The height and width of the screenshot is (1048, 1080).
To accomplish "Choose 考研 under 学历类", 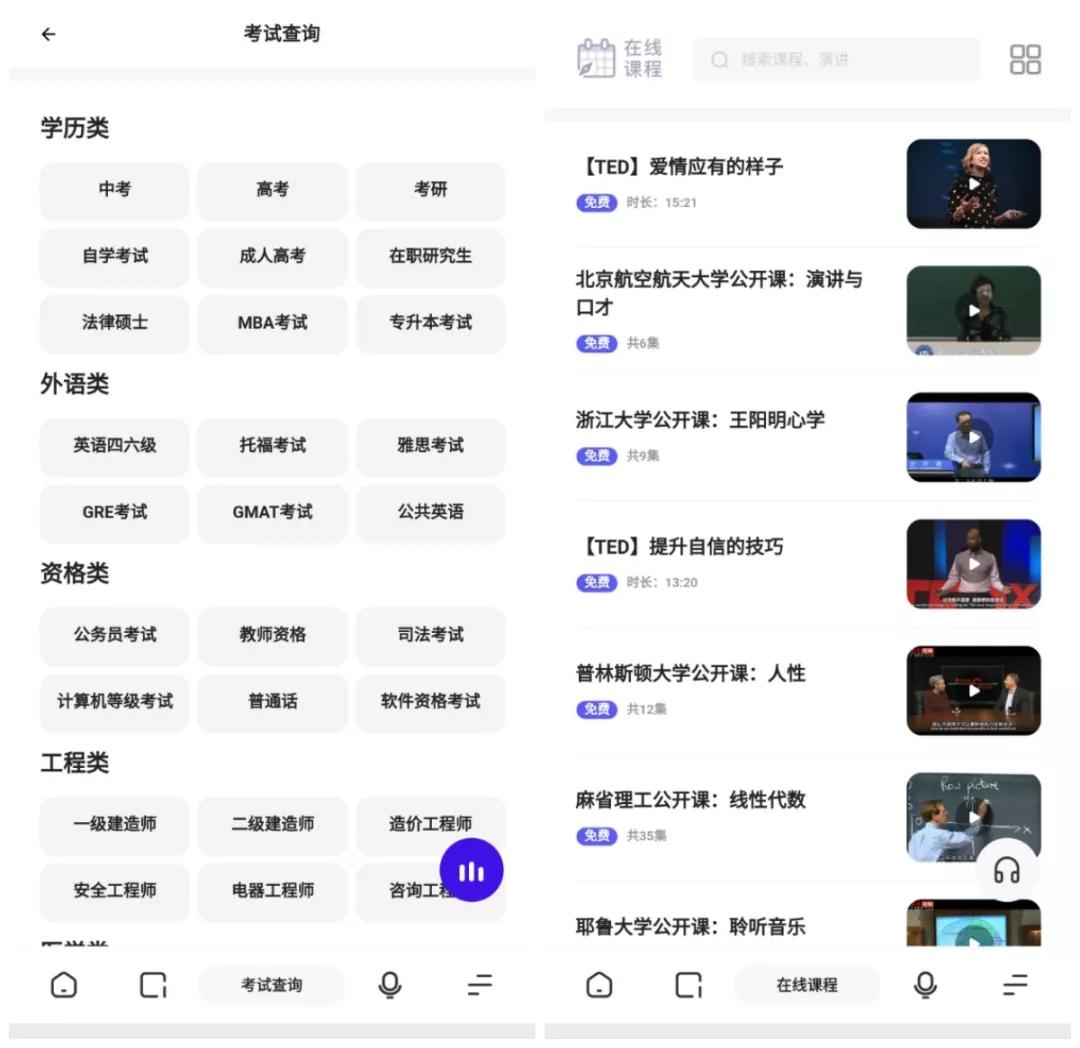I will [430, 189].
